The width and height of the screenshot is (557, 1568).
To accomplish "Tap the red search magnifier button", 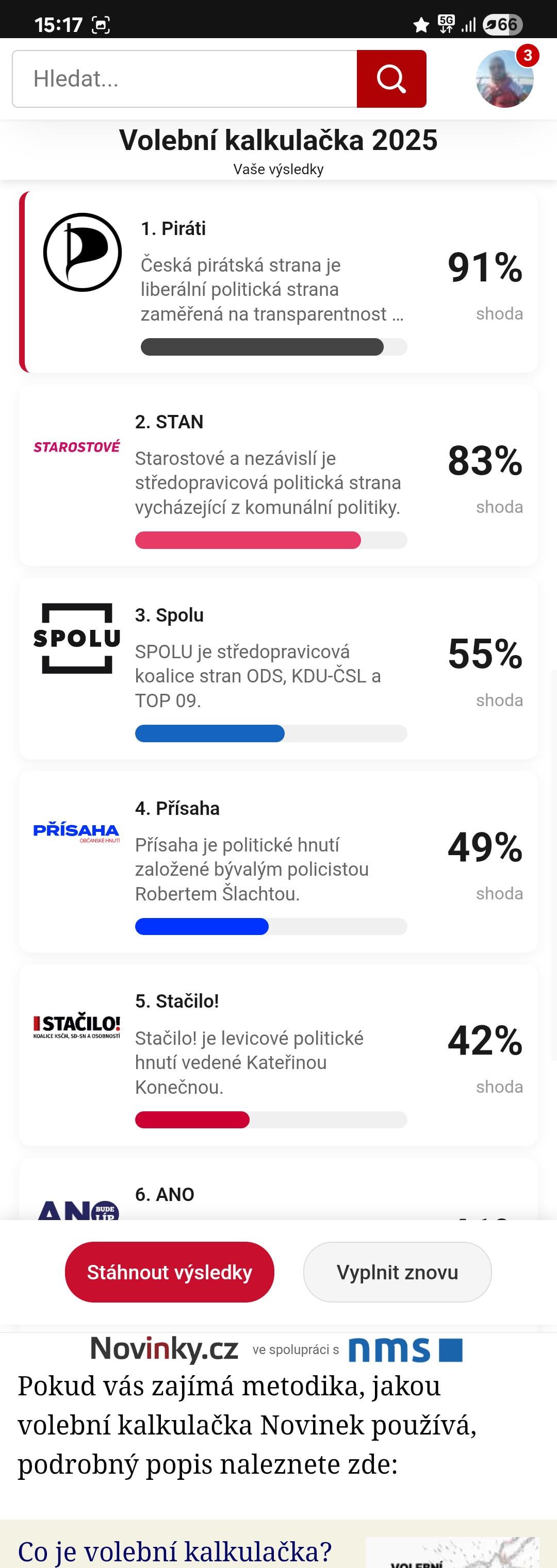I will pyautogui.click(x=391, y=78).
